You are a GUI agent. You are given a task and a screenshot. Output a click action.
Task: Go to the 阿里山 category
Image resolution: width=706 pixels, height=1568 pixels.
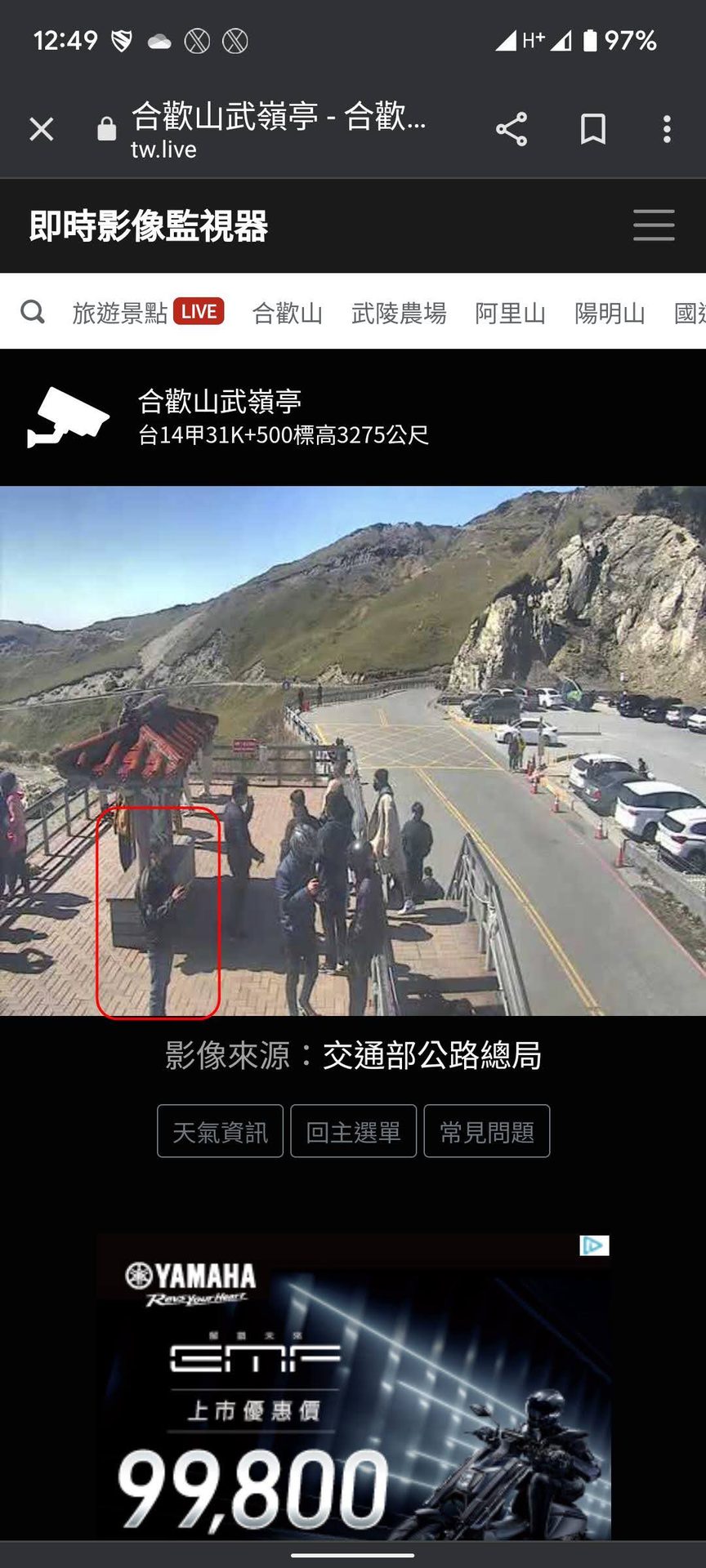(510, 313)
